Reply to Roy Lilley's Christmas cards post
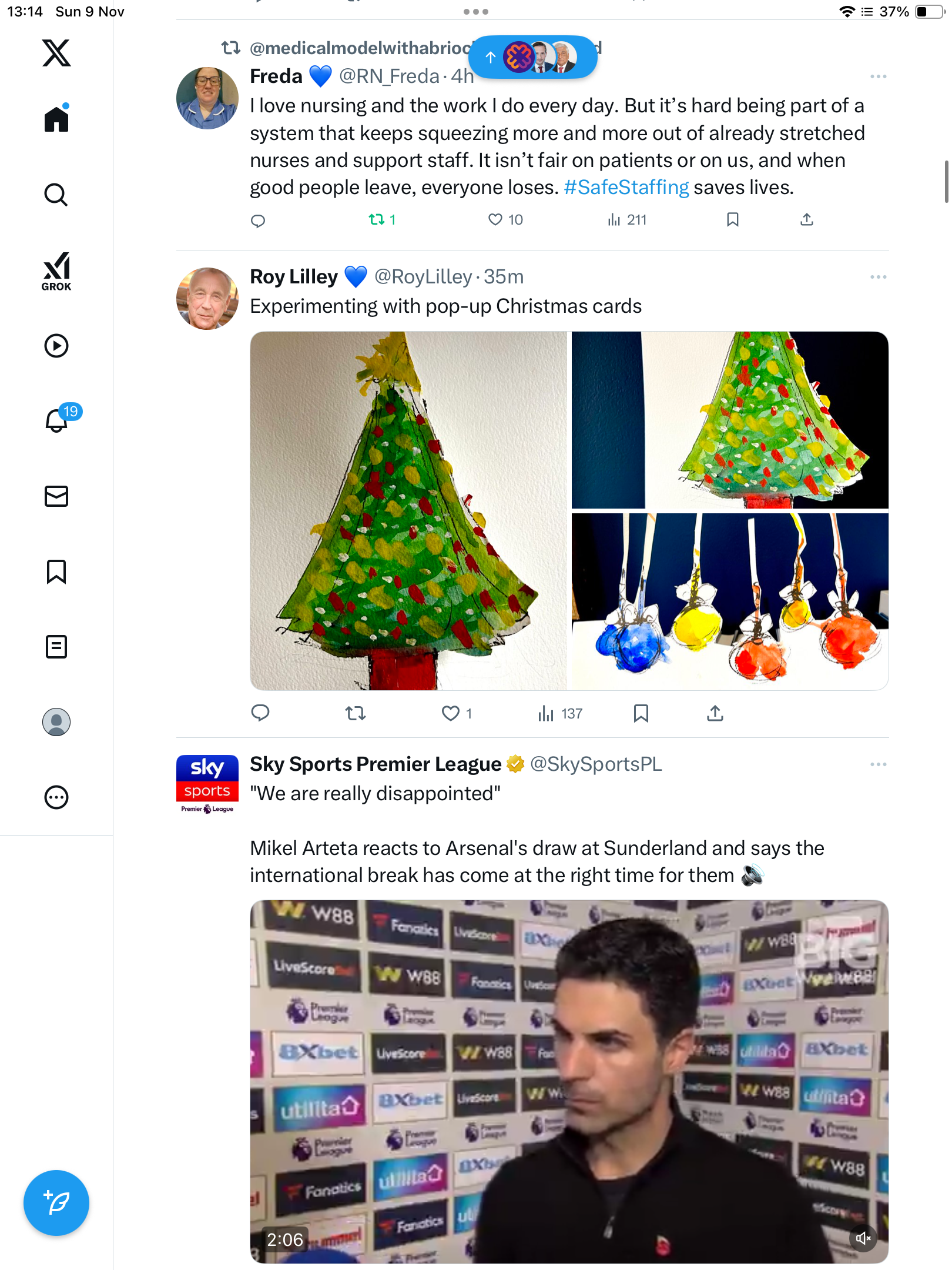Screen dimensions: 952x1270 click(260, 713)
